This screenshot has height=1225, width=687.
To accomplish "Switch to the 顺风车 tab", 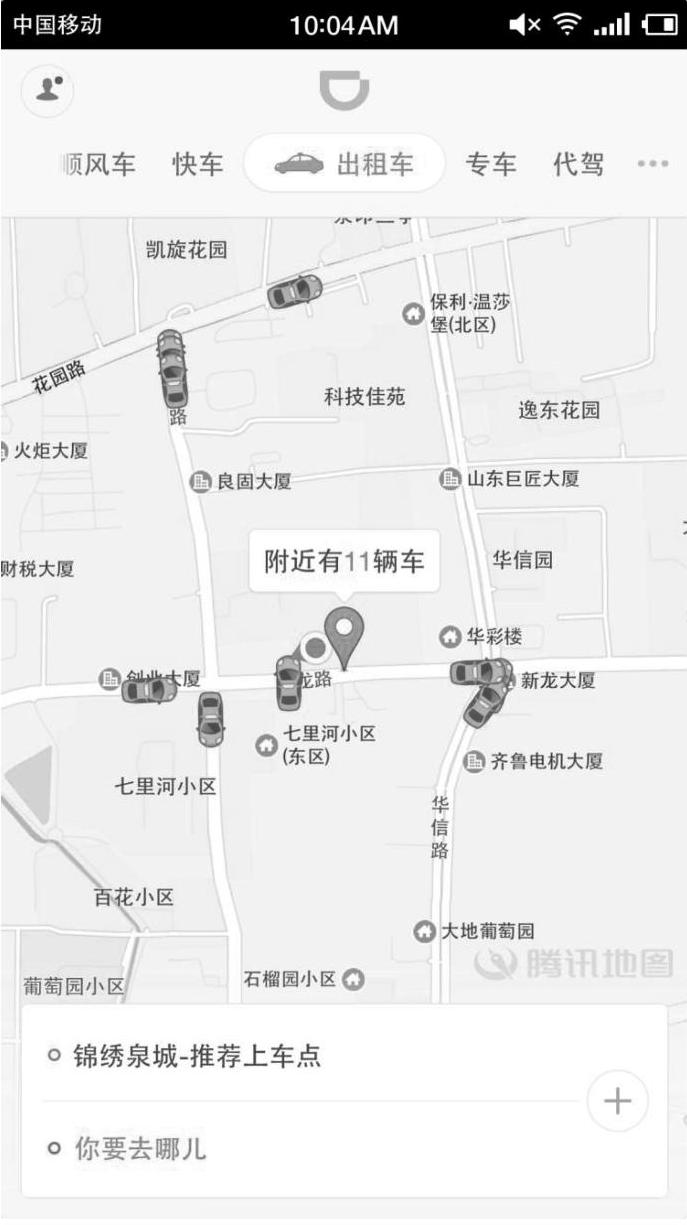I will pos(98,164).
